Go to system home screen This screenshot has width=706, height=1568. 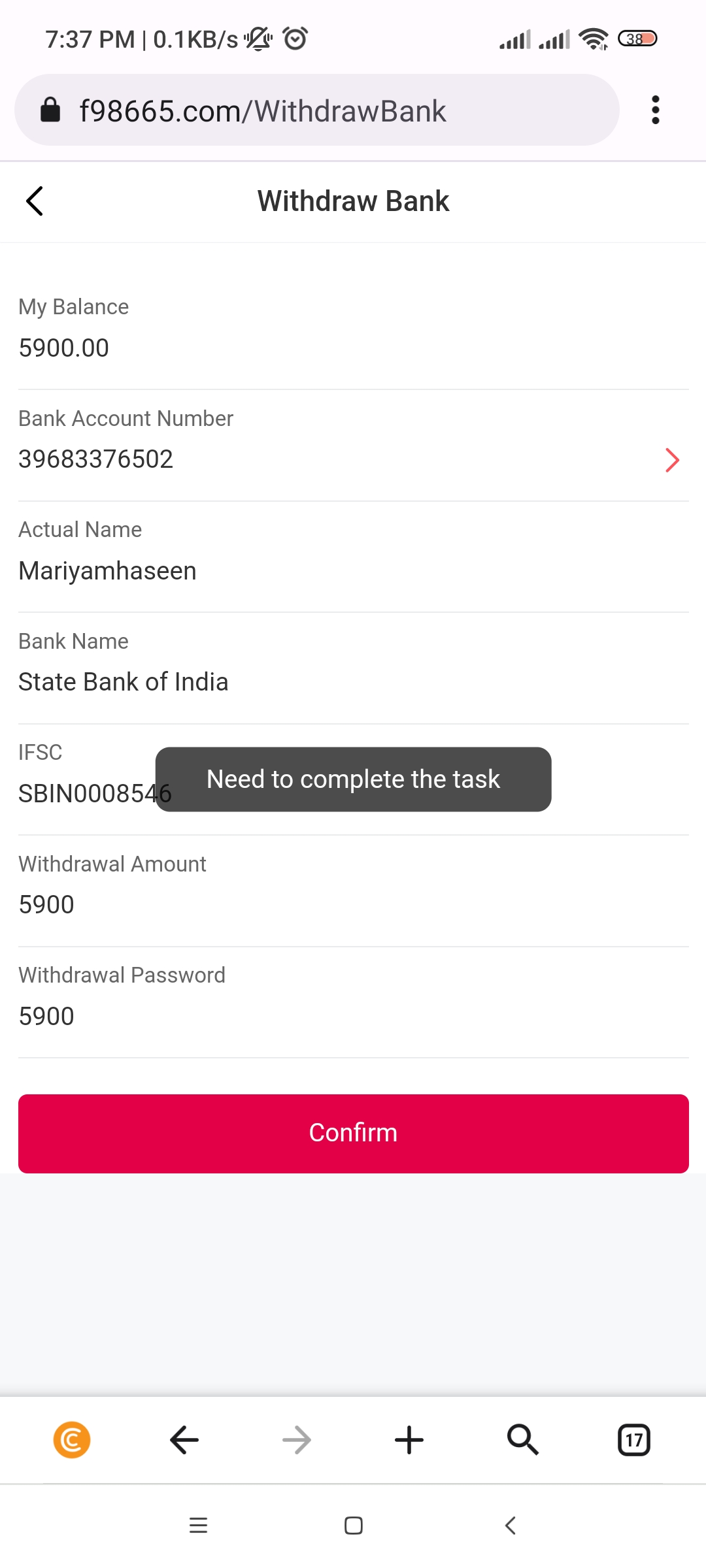click(353, 1526)
